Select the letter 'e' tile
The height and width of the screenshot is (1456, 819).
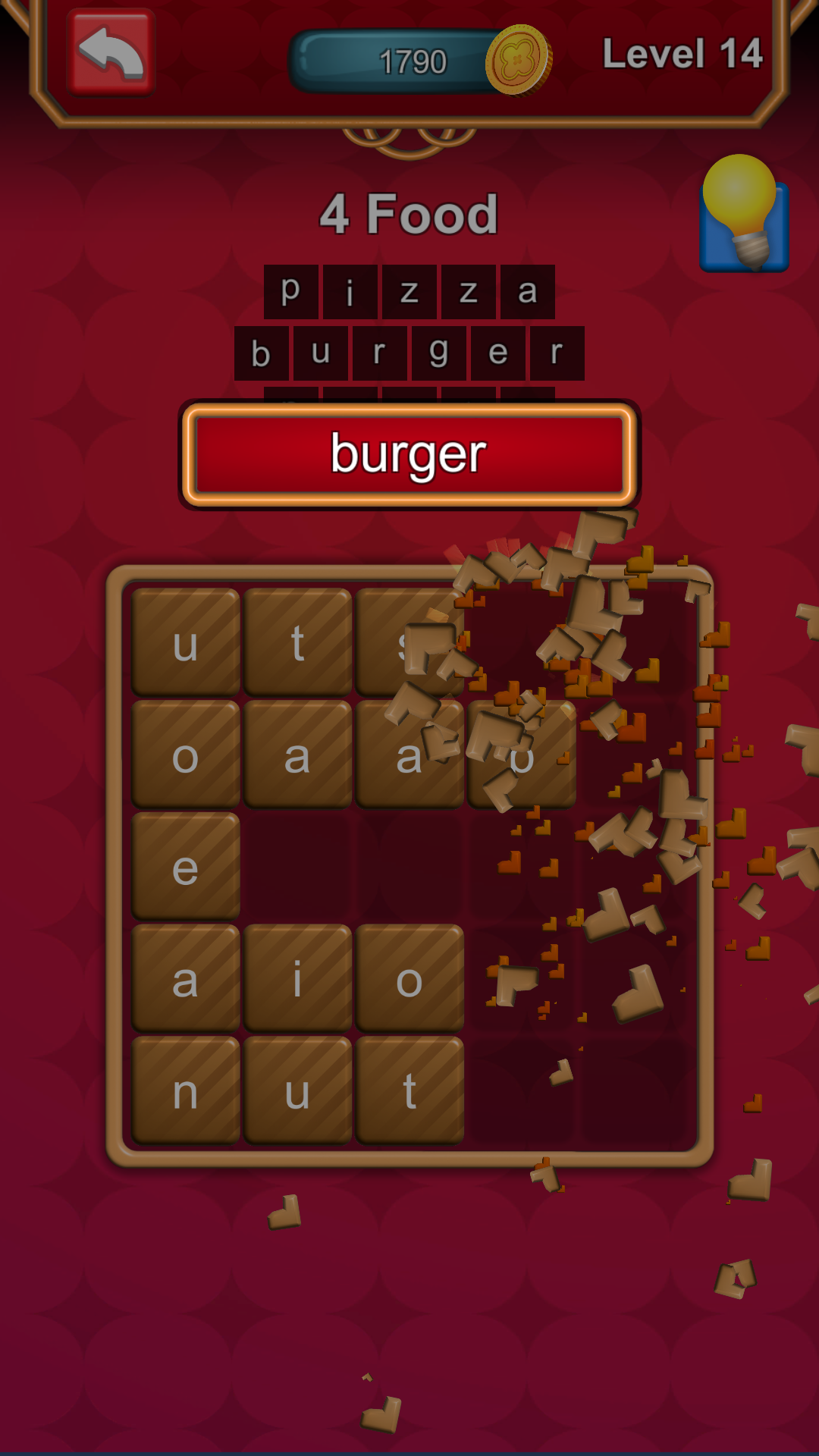[x=186, y=866]
